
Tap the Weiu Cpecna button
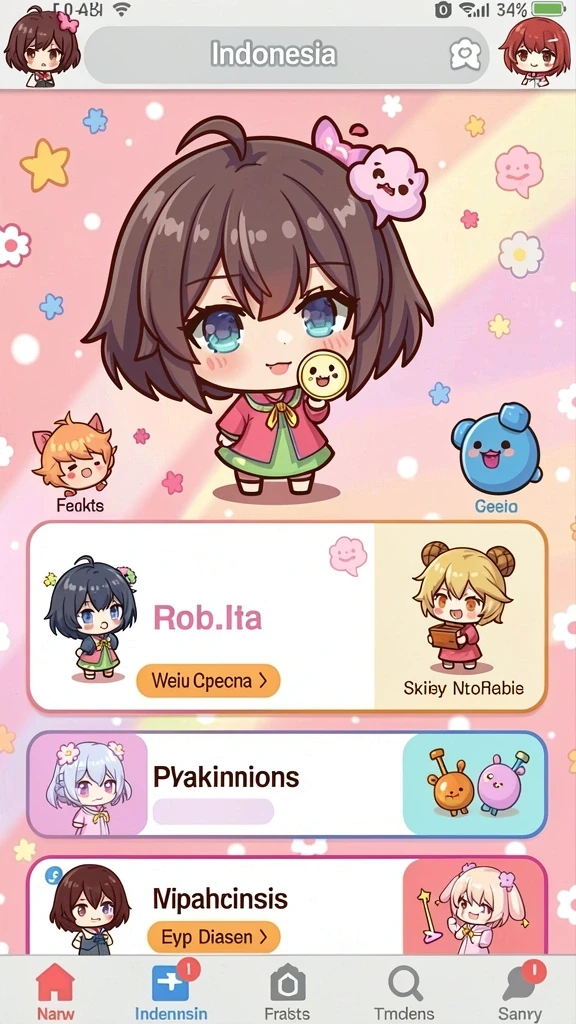coord(208,680)
